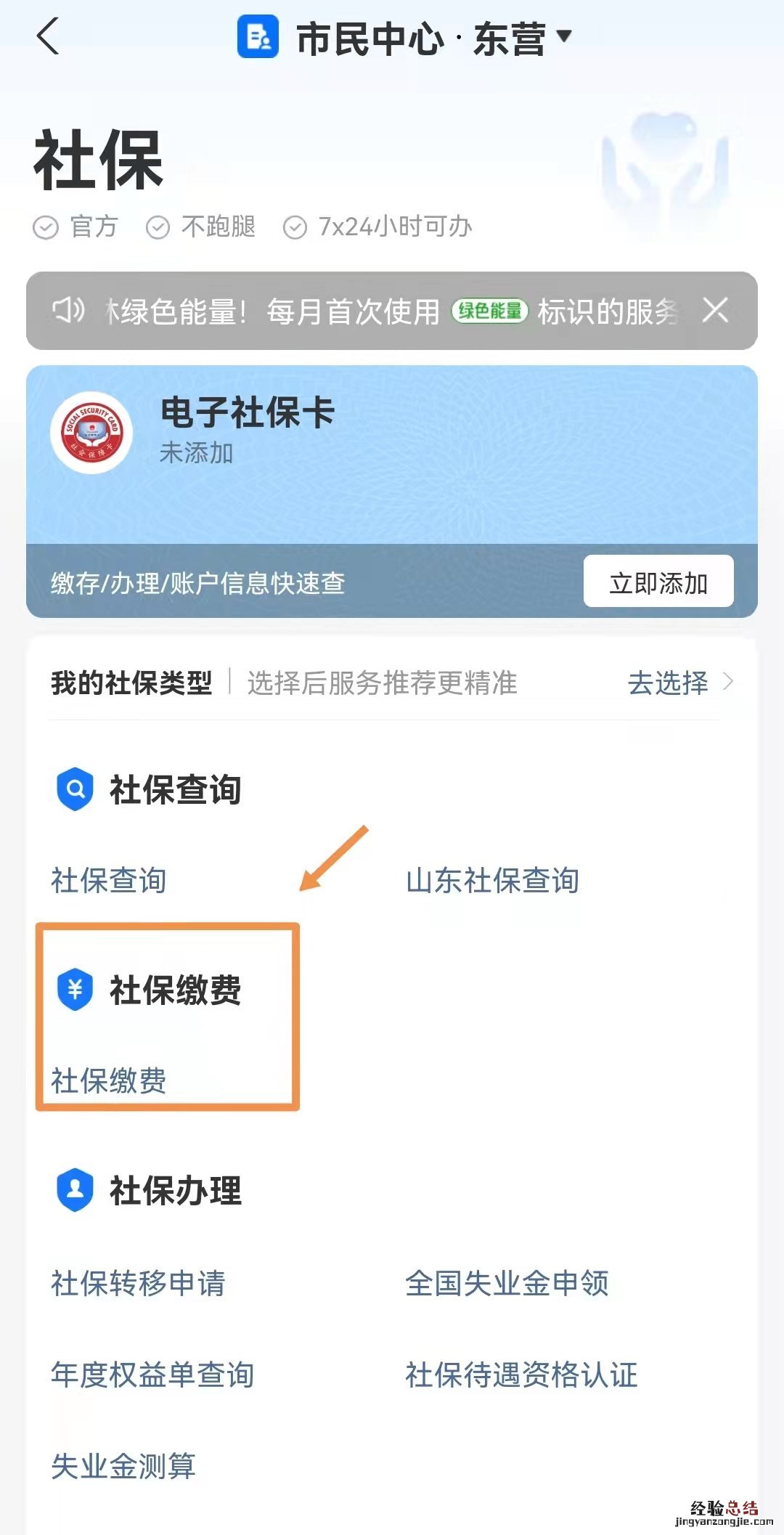Open 年度权益单查询

(x=152, y=1375)
